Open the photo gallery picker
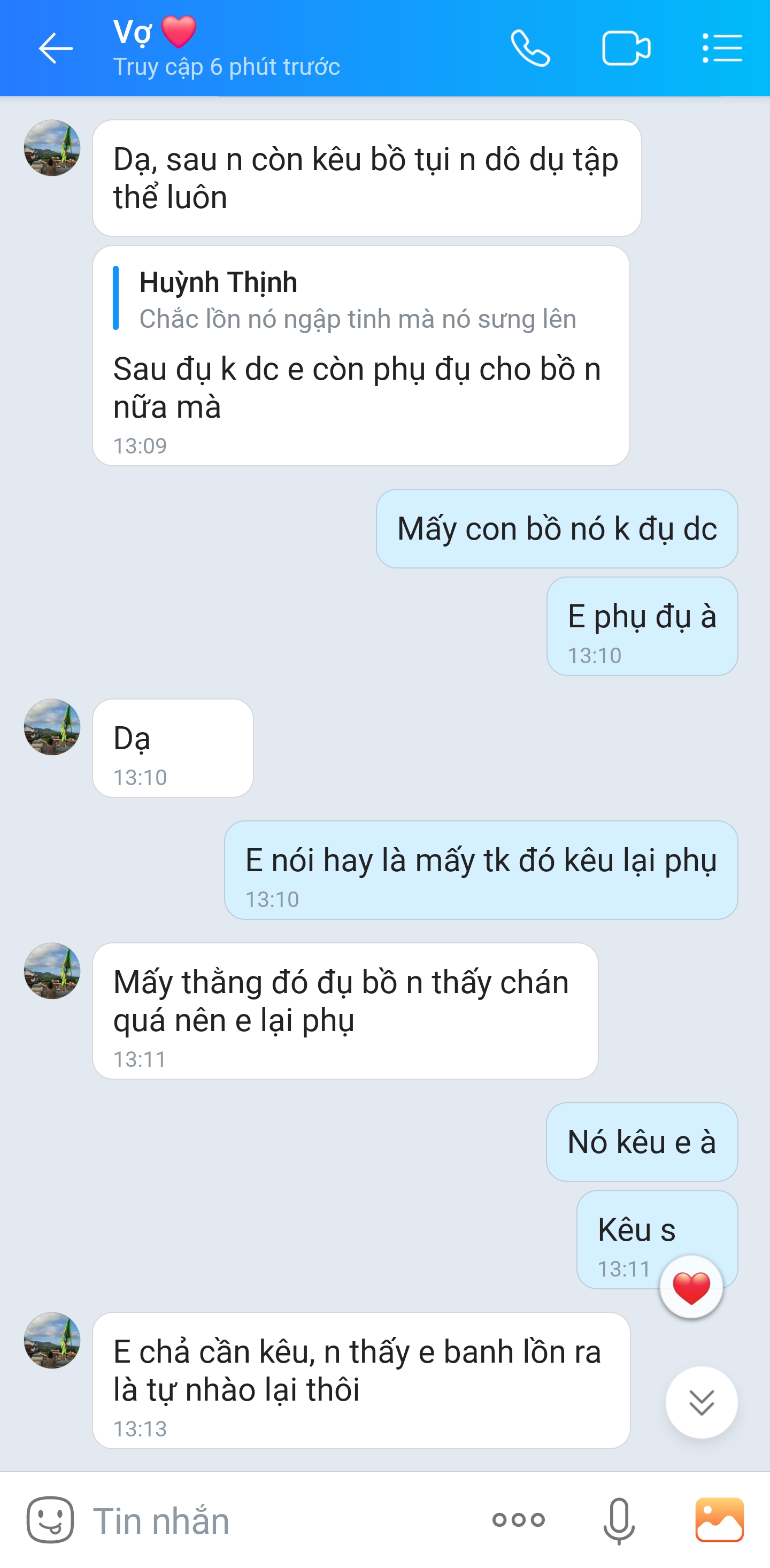The width and height of the screenshot is (770, 1568). click(720, 1519)
